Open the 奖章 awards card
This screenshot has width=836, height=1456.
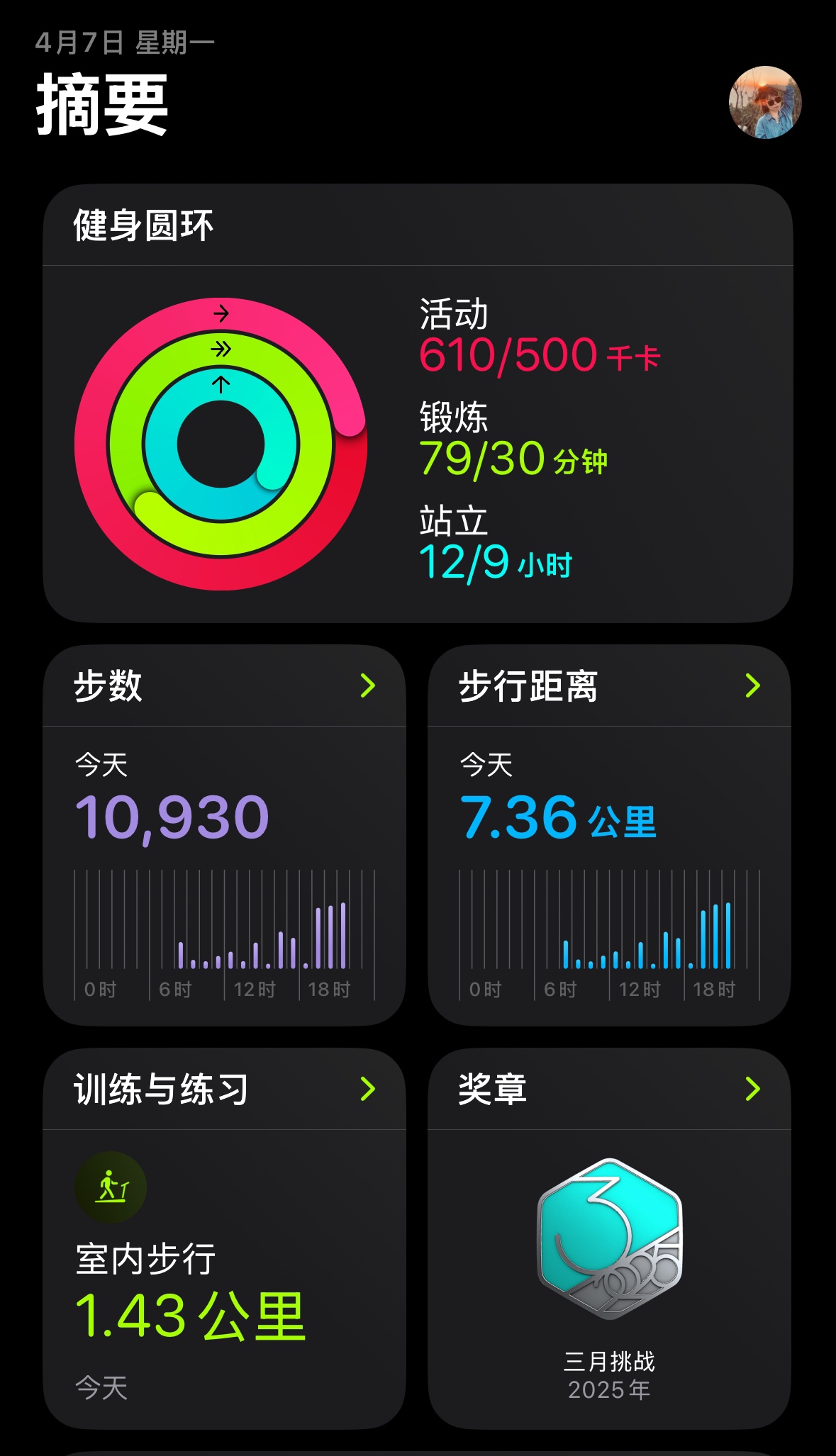click(x=609, y=1238)
